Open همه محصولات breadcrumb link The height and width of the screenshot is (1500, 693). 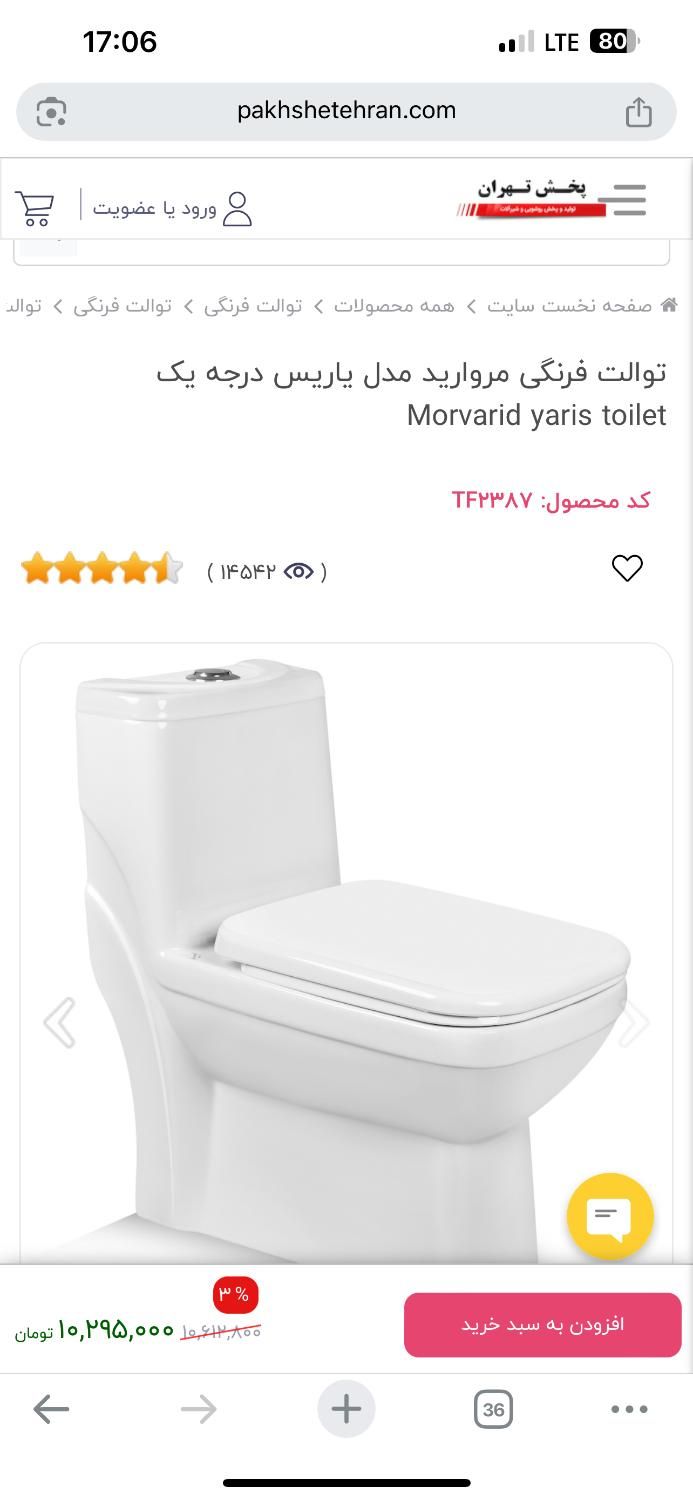pyautogui.click(x=394, y=306)
